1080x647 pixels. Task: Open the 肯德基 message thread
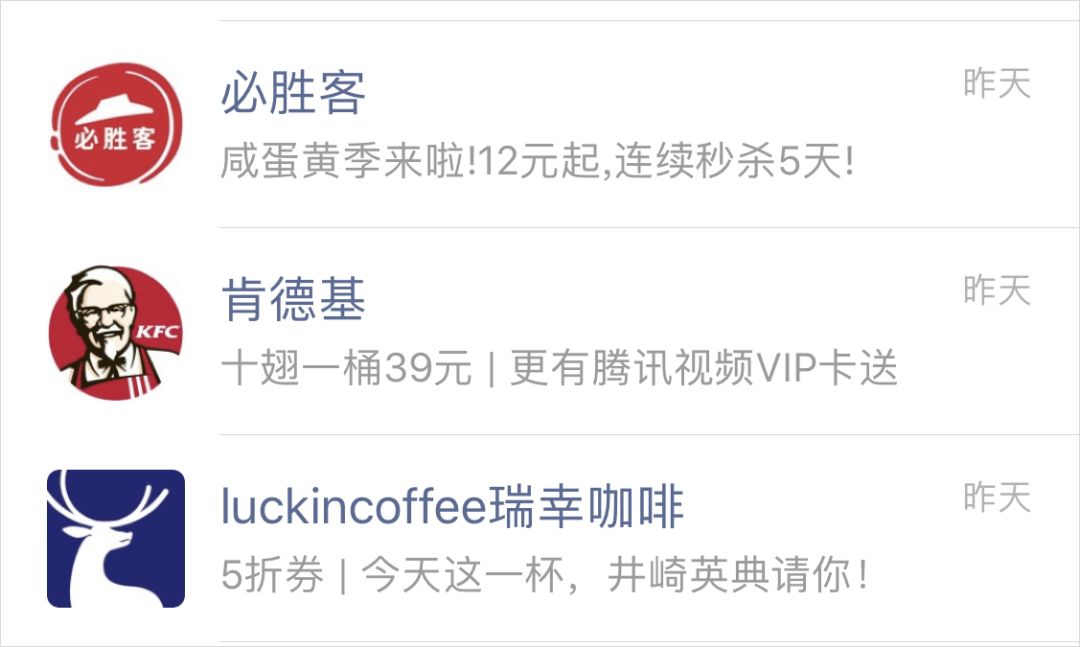(x=540, y=332)
